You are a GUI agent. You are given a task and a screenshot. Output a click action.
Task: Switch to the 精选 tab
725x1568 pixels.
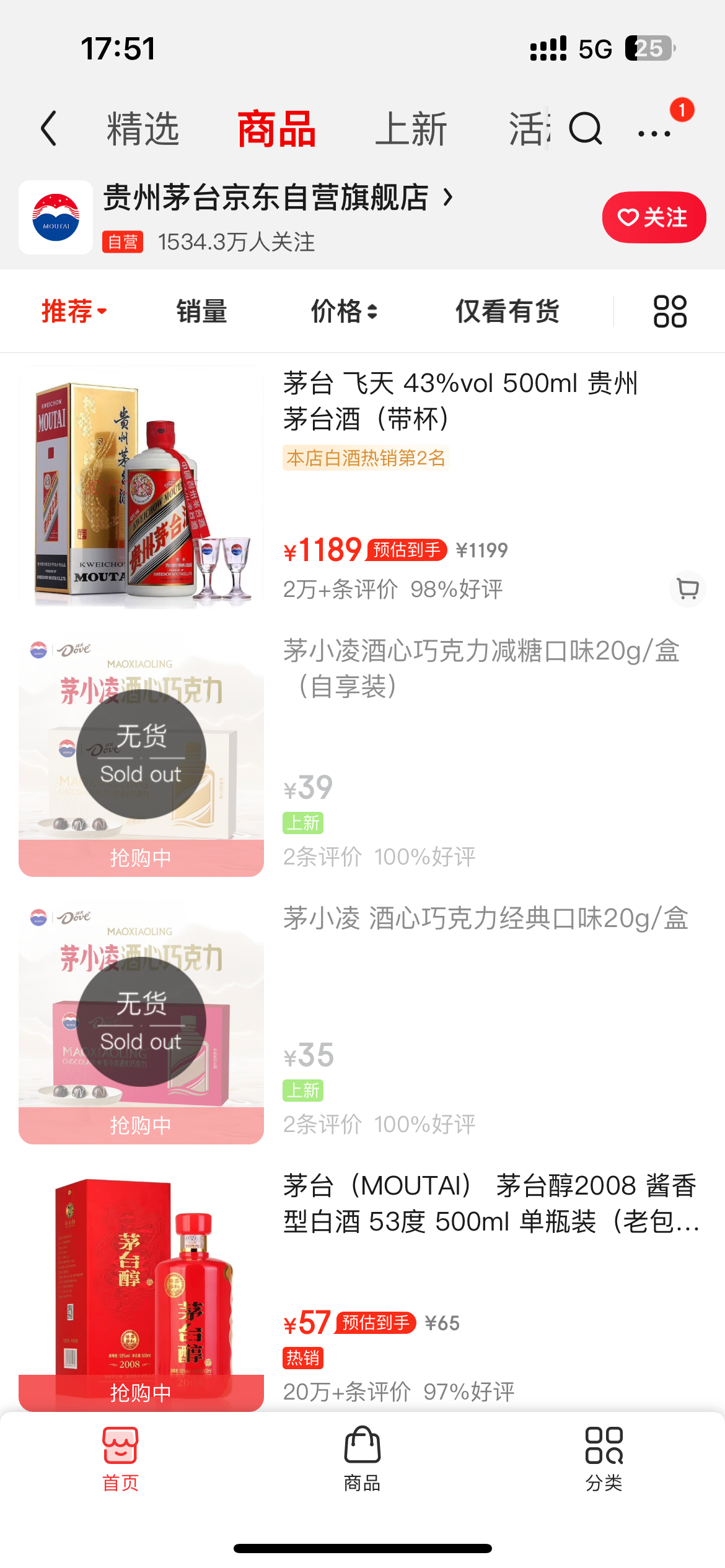tap(143, 129)
